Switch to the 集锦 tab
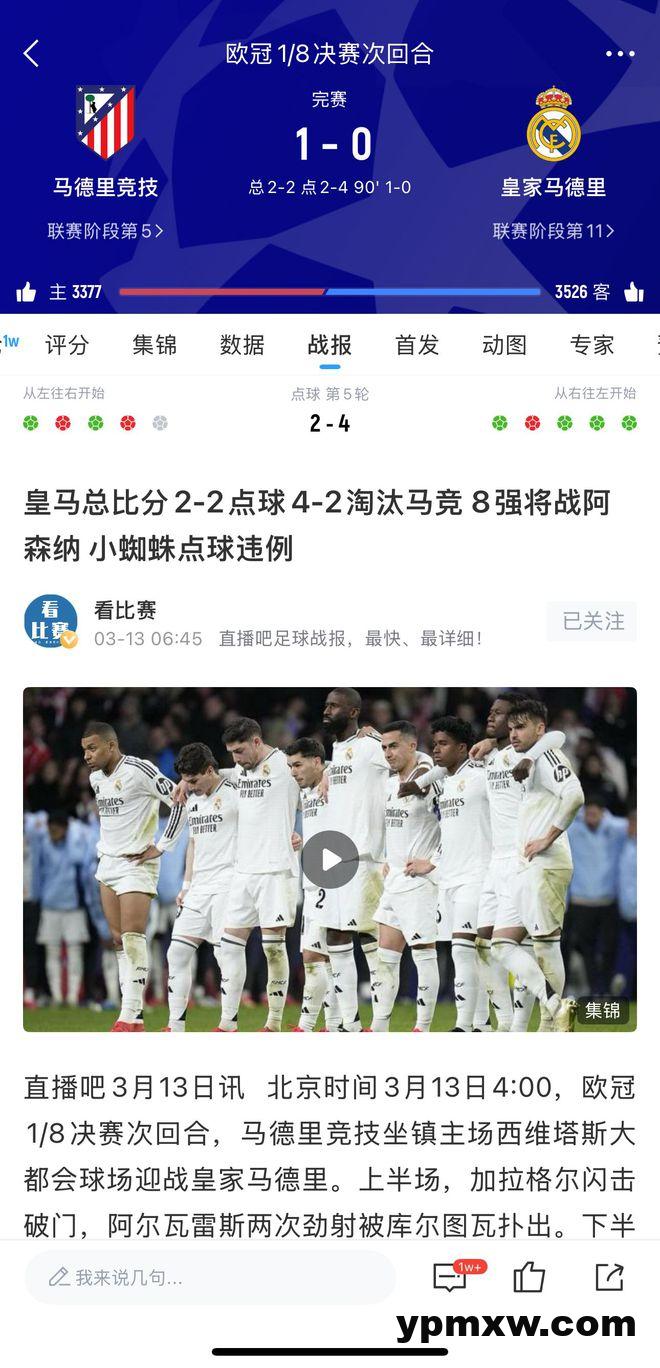This screenshot has height=1368, width=660. click(154, 345)
